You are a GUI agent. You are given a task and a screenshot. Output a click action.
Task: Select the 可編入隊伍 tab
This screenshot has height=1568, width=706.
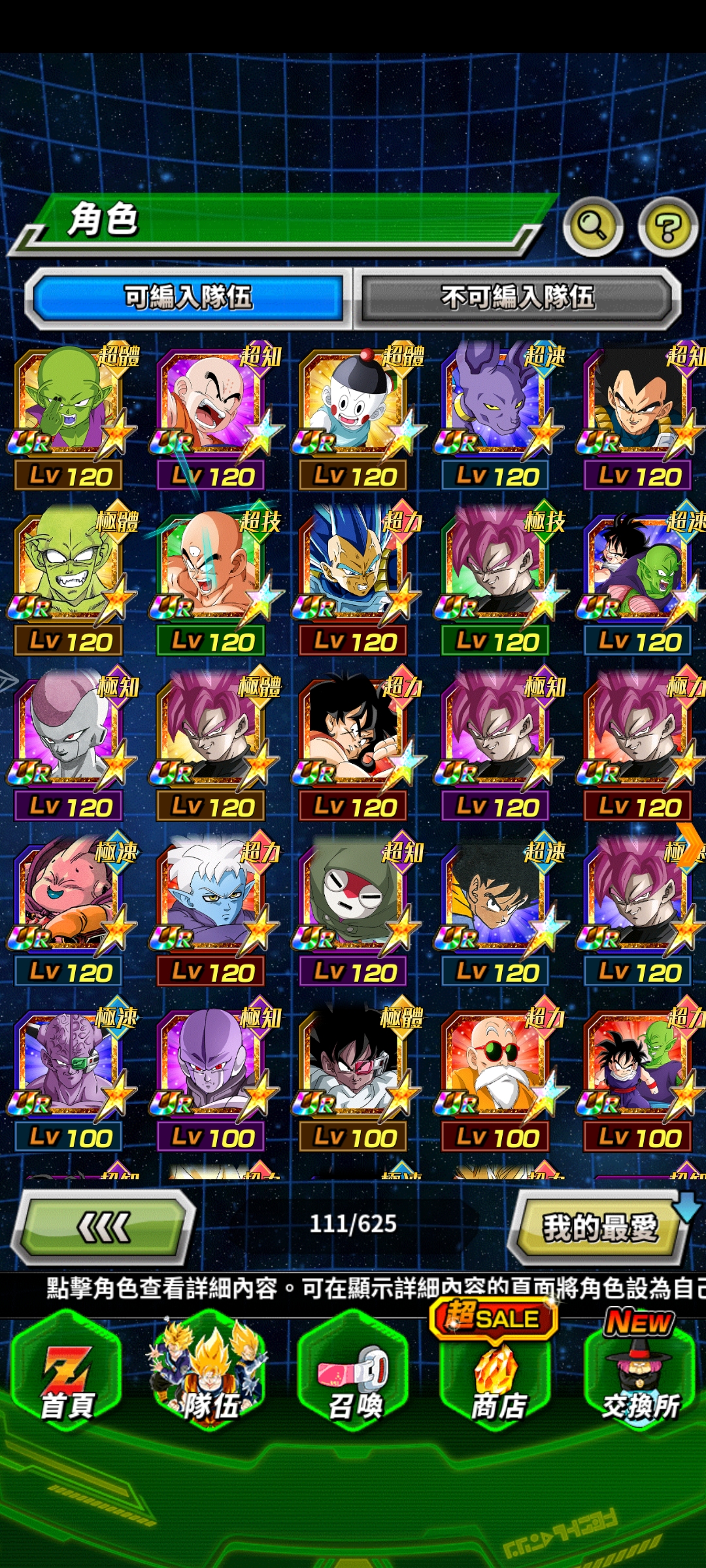[x=188, y=298]
